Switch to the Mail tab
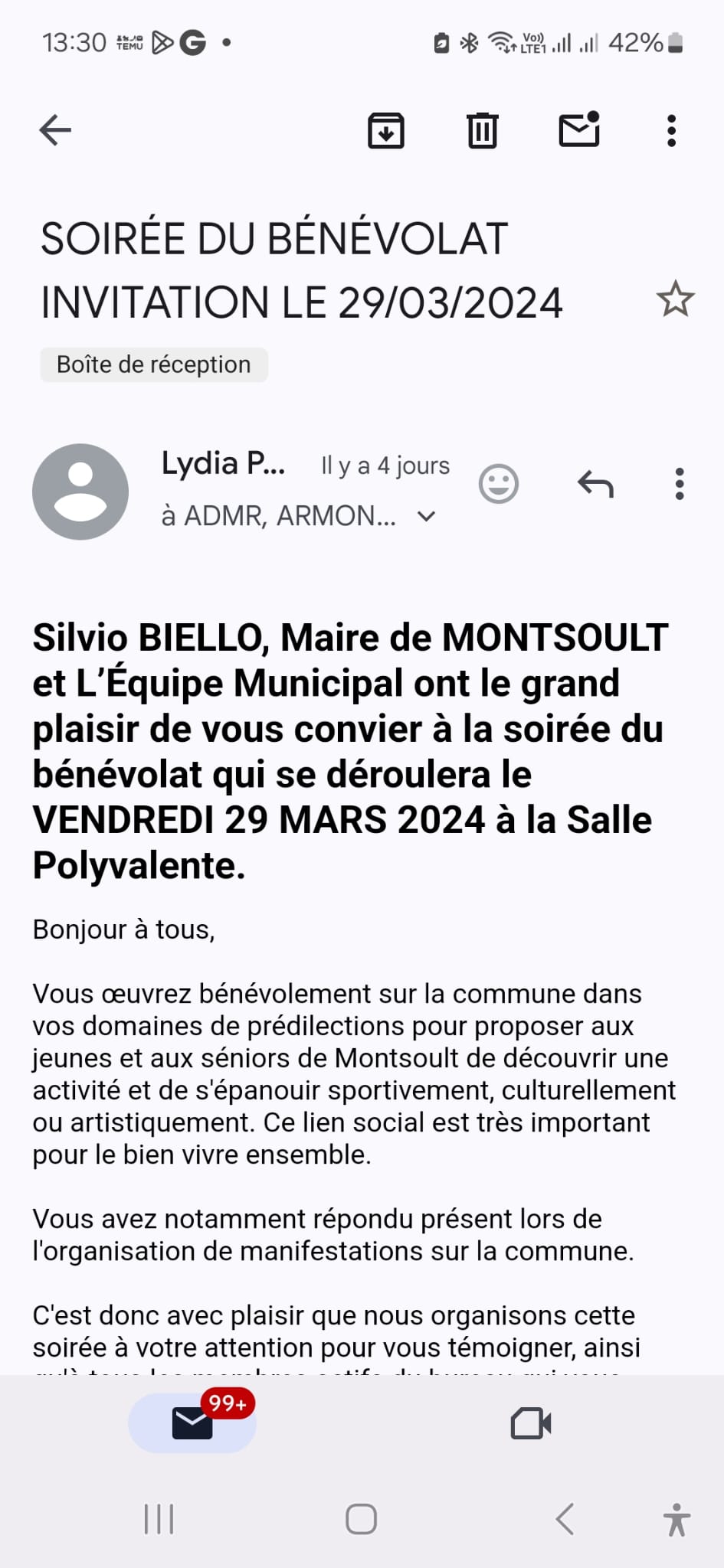The height and width of the screenshot is (1568, 724). coord(192,1423)
